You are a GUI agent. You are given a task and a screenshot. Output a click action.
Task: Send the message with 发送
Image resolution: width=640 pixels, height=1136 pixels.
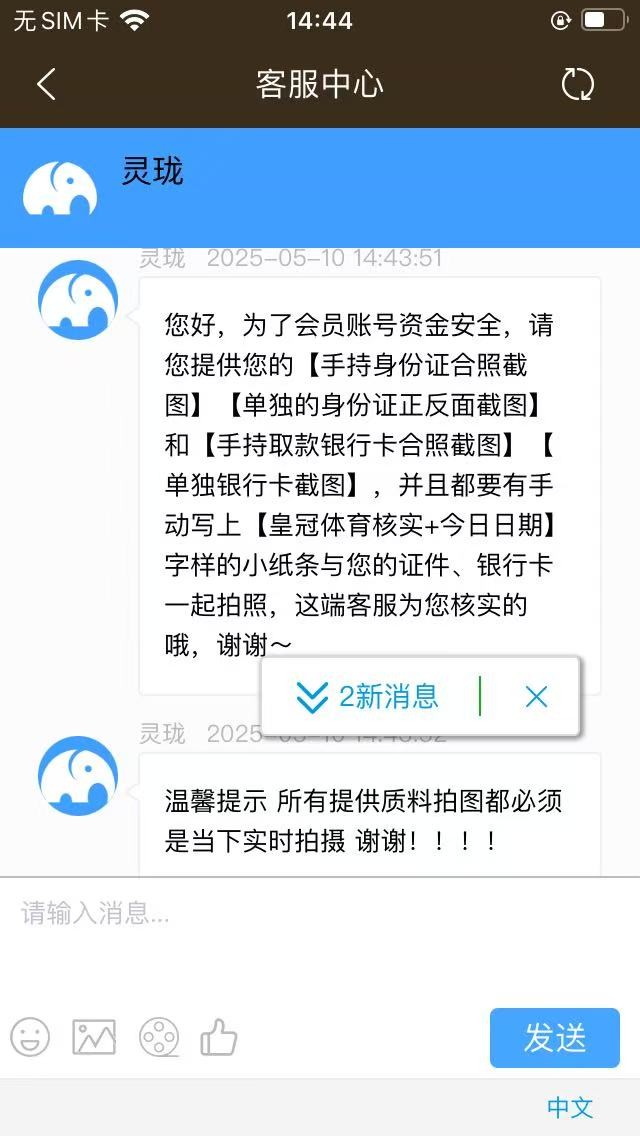(x=555, y=1038)
